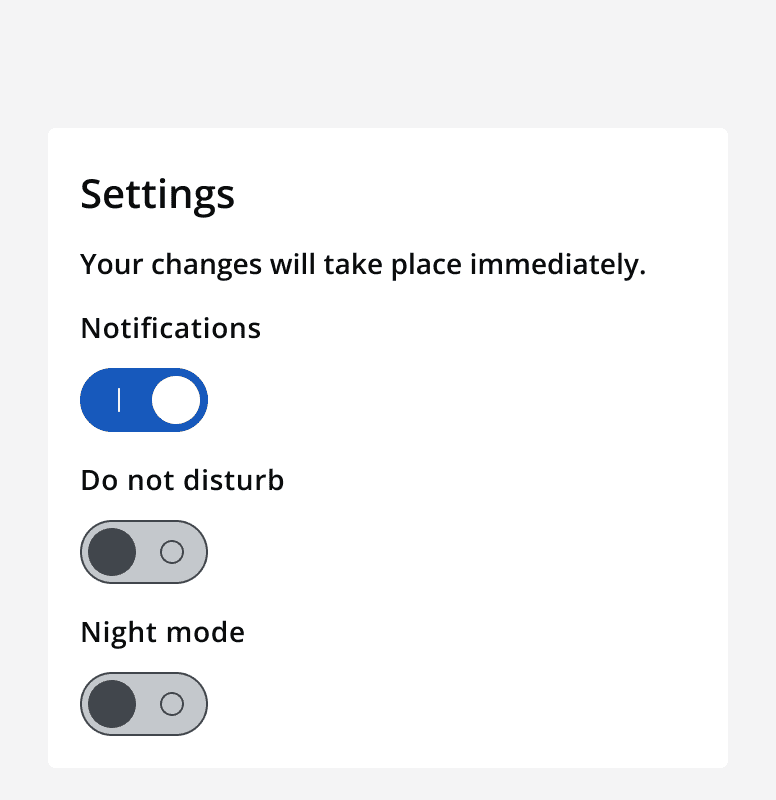Viewport: 776px width, 800px height.
Task: Select the Notifications label
Action: click(x=170, y=328)
